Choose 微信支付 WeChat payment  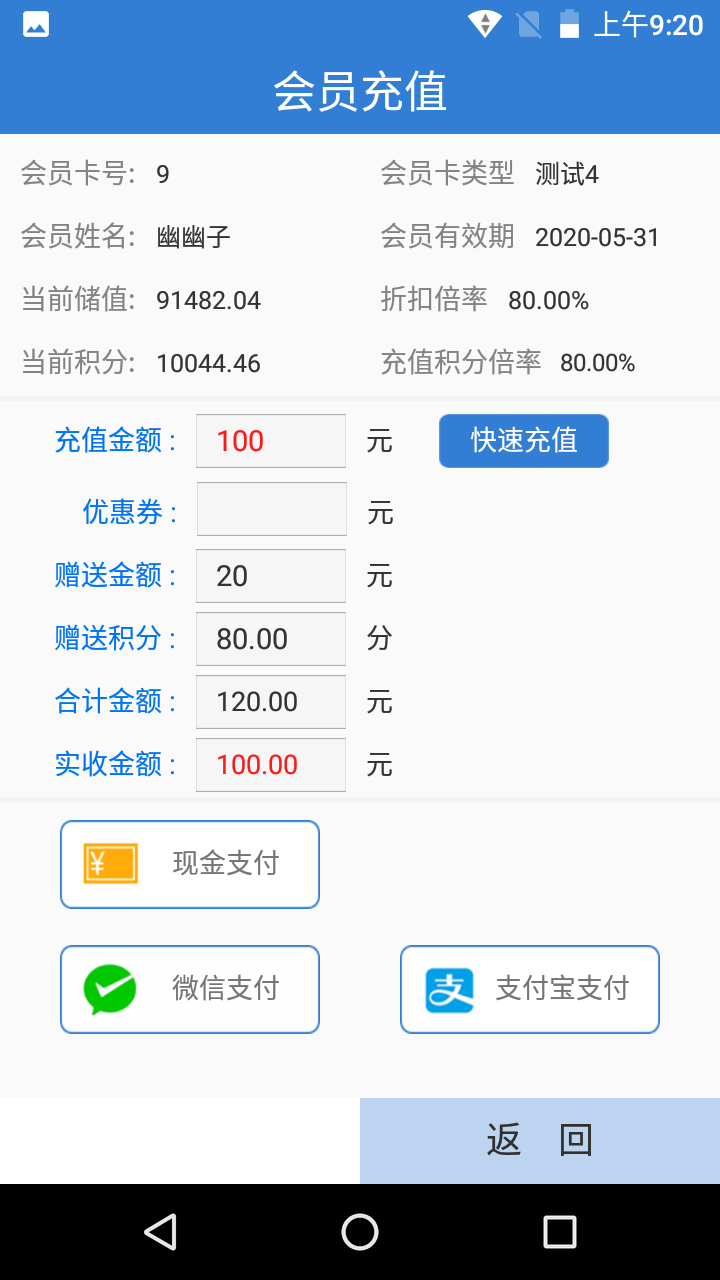tap(190, 989)
